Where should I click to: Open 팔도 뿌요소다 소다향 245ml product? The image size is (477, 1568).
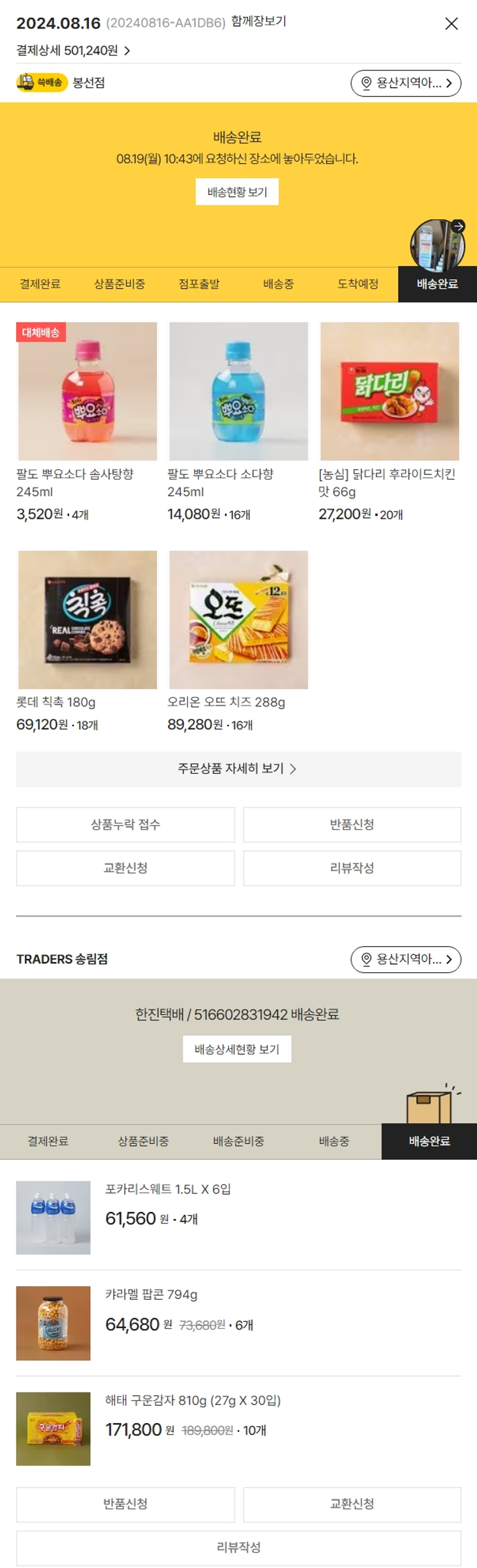238,391
